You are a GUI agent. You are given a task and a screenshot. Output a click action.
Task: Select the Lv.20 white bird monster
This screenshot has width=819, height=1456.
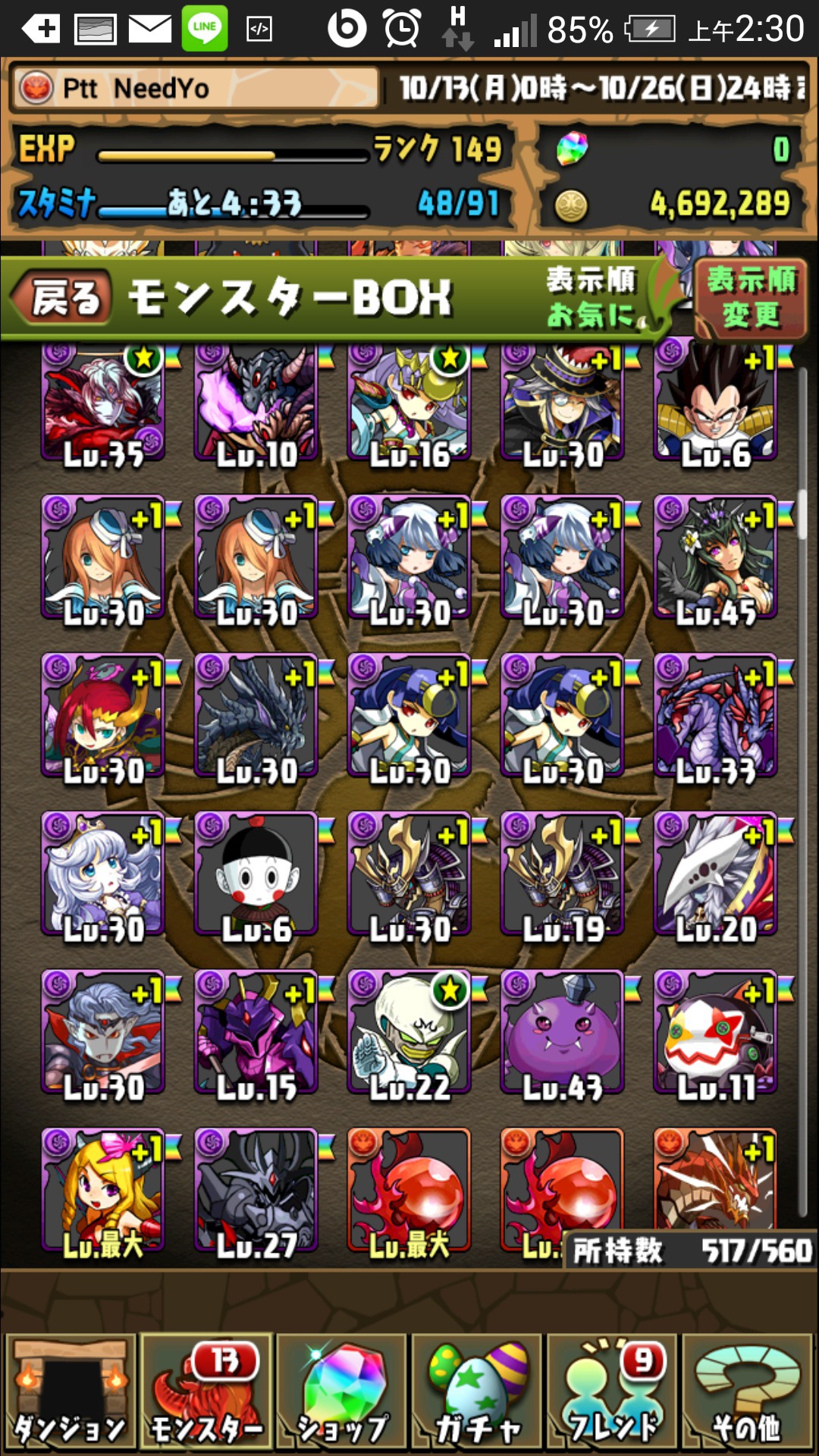coord(715,874)
